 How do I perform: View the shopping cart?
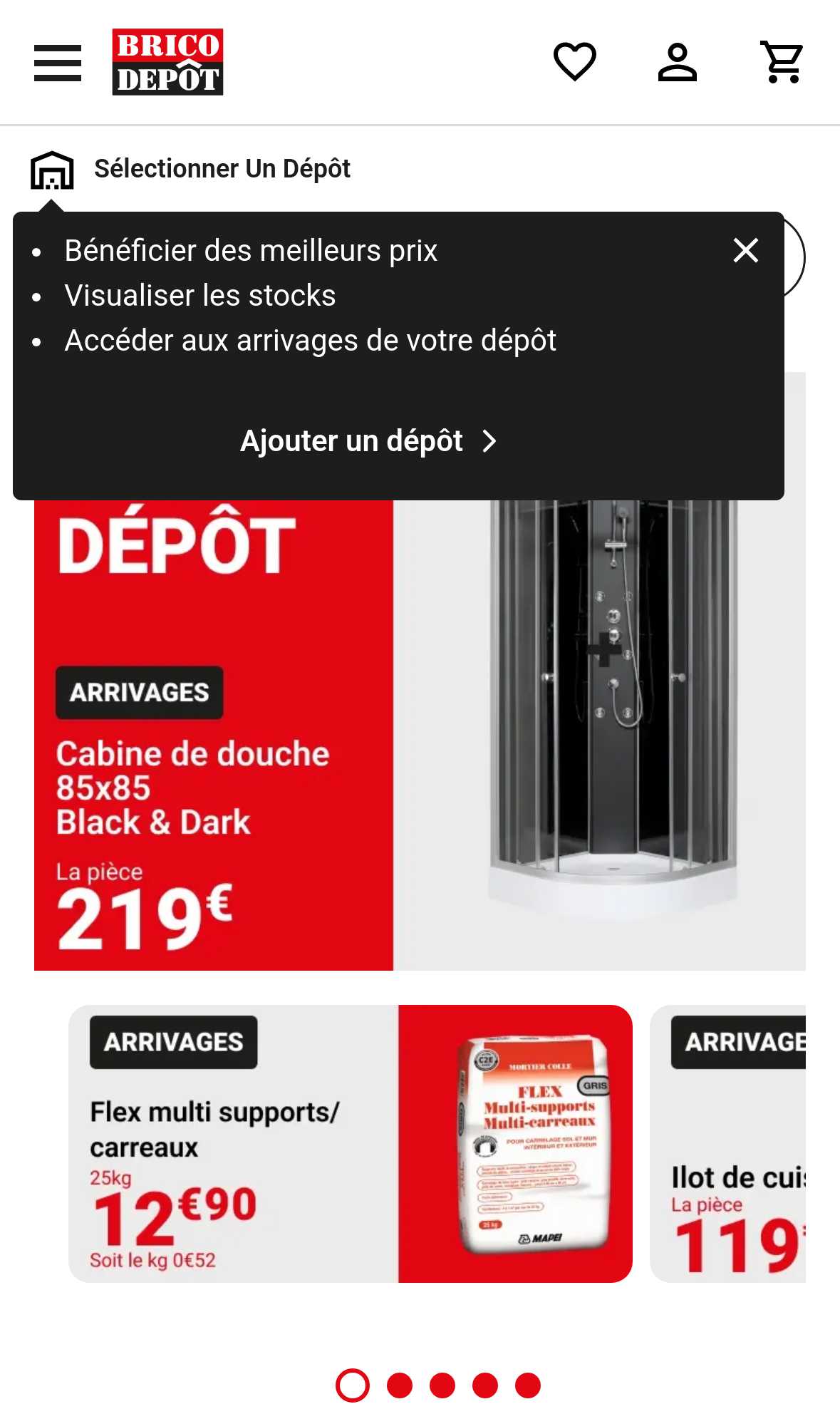(x=782, y=62)
